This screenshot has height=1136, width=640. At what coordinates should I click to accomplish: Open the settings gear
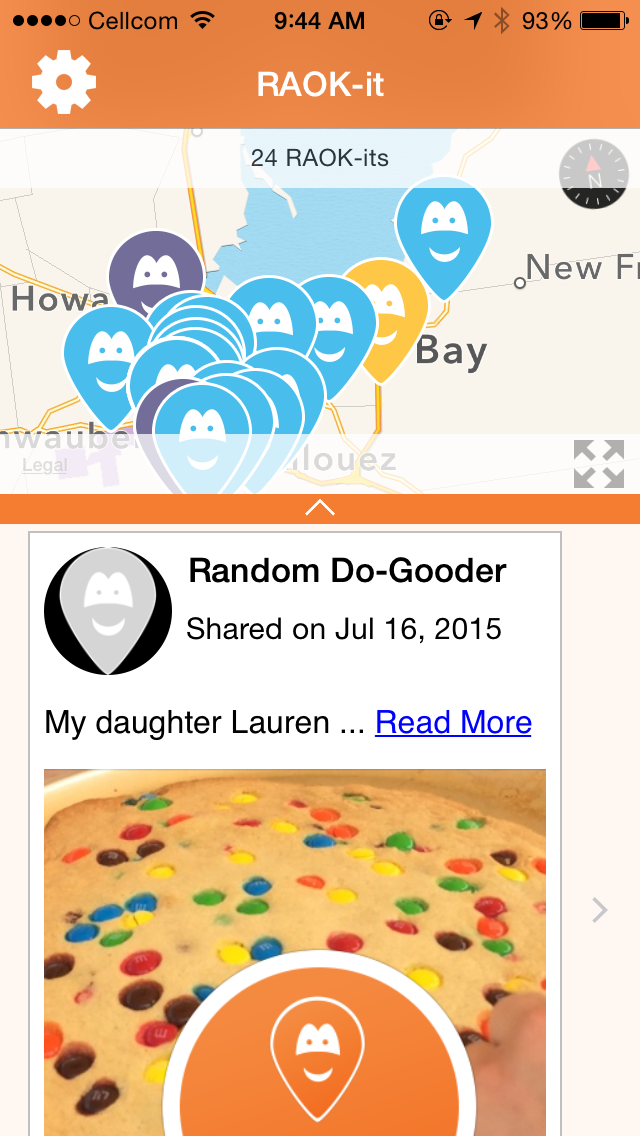tap(64, 82)
